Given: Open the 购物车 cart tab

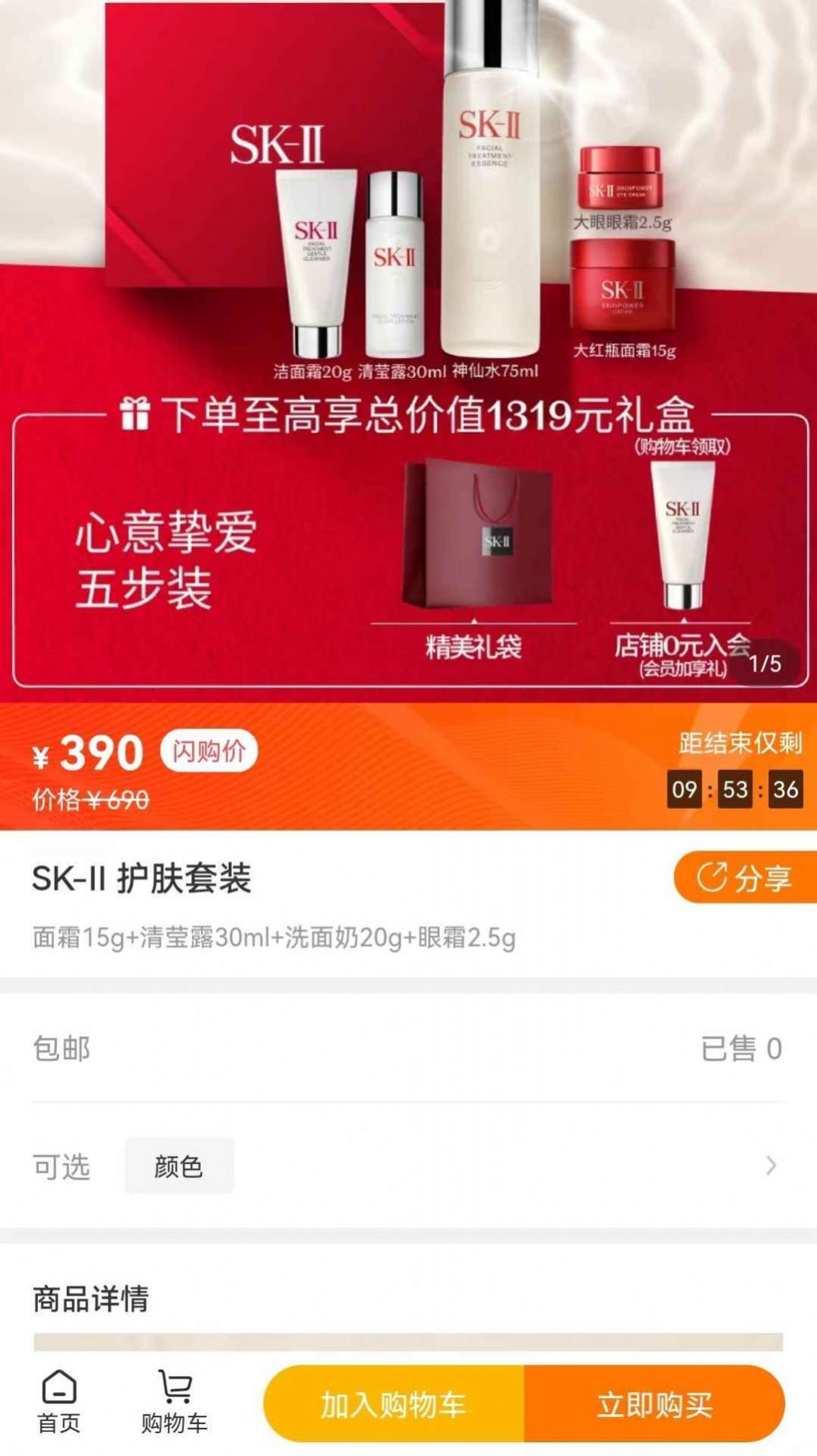Looking at the screenshot, I should (175, 1402).
